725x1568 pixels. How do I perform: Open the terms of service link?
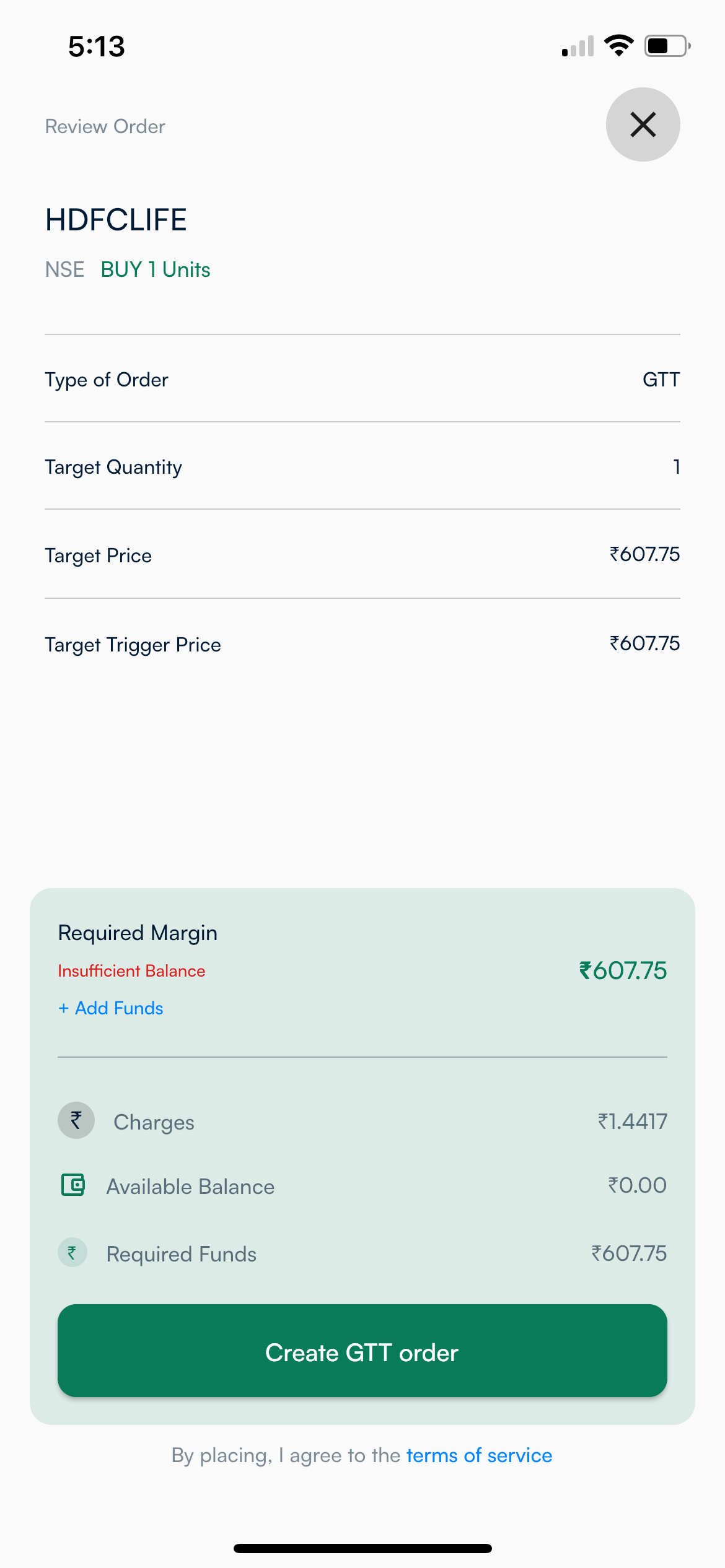click(x=479, y=1455)
